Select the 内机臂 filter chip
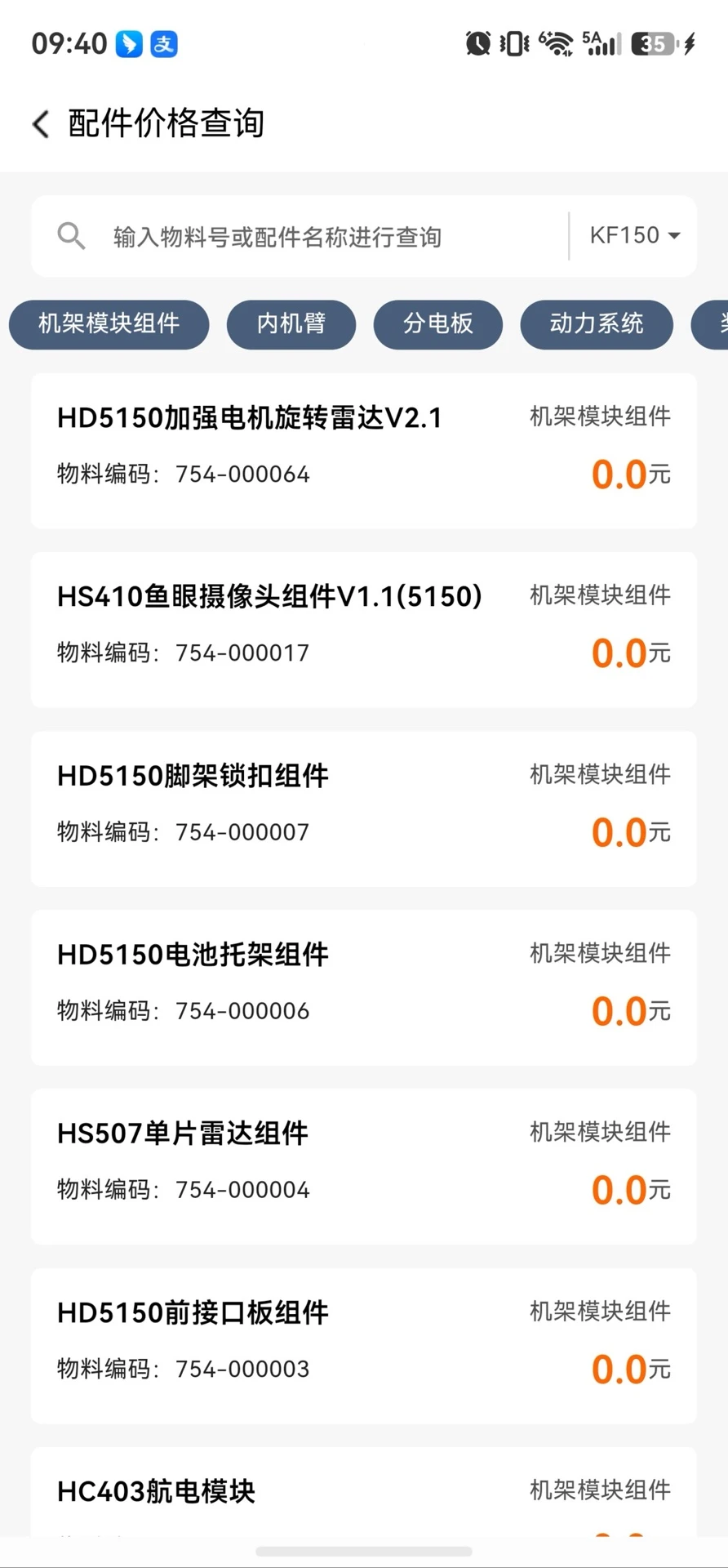728x1568 pixels. 291,324
